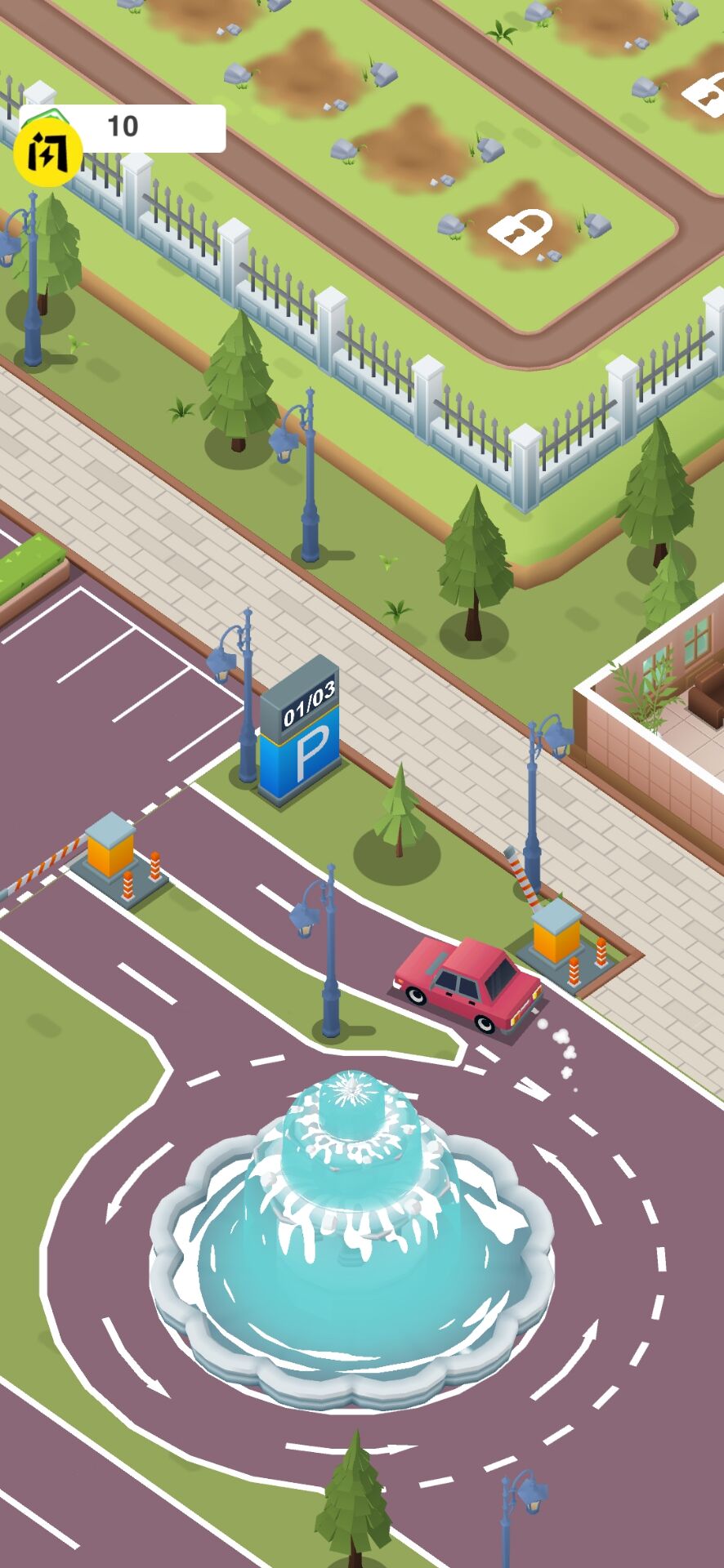The height and width of the screenshot is (1568, 724).
Task: Tap the yellow lightning energy icon
Action: coord(47,153)
